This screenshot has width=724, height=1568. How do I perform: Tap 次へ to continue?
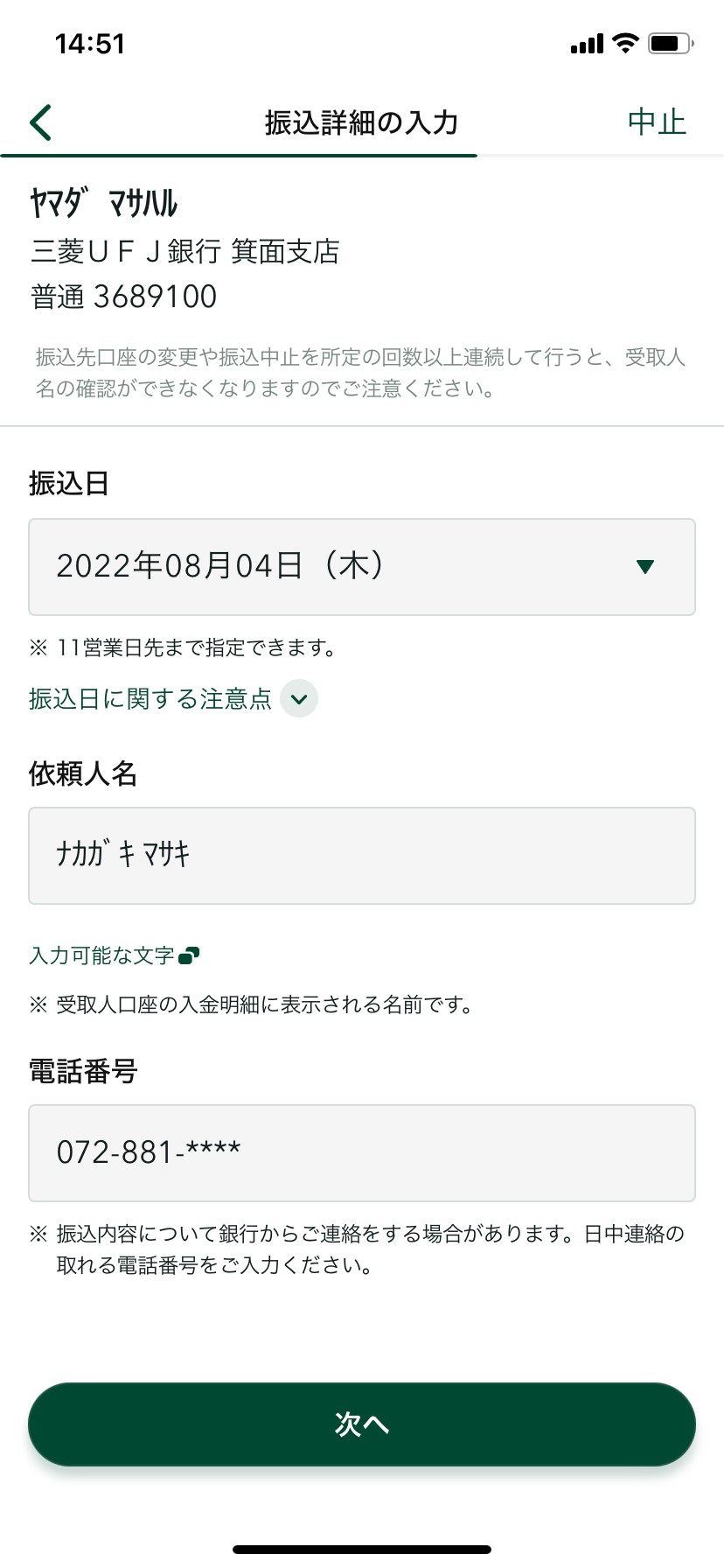pos(362,1424)
